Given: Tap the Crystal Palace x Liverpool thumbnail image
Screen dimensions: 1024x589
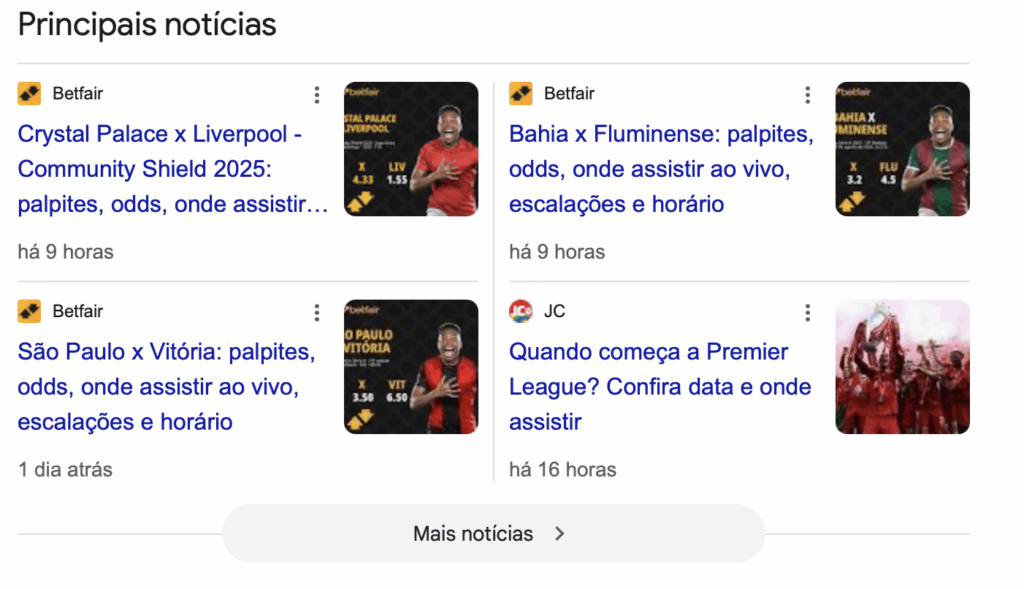Looking at the screenshot, I should pos(411,149).
